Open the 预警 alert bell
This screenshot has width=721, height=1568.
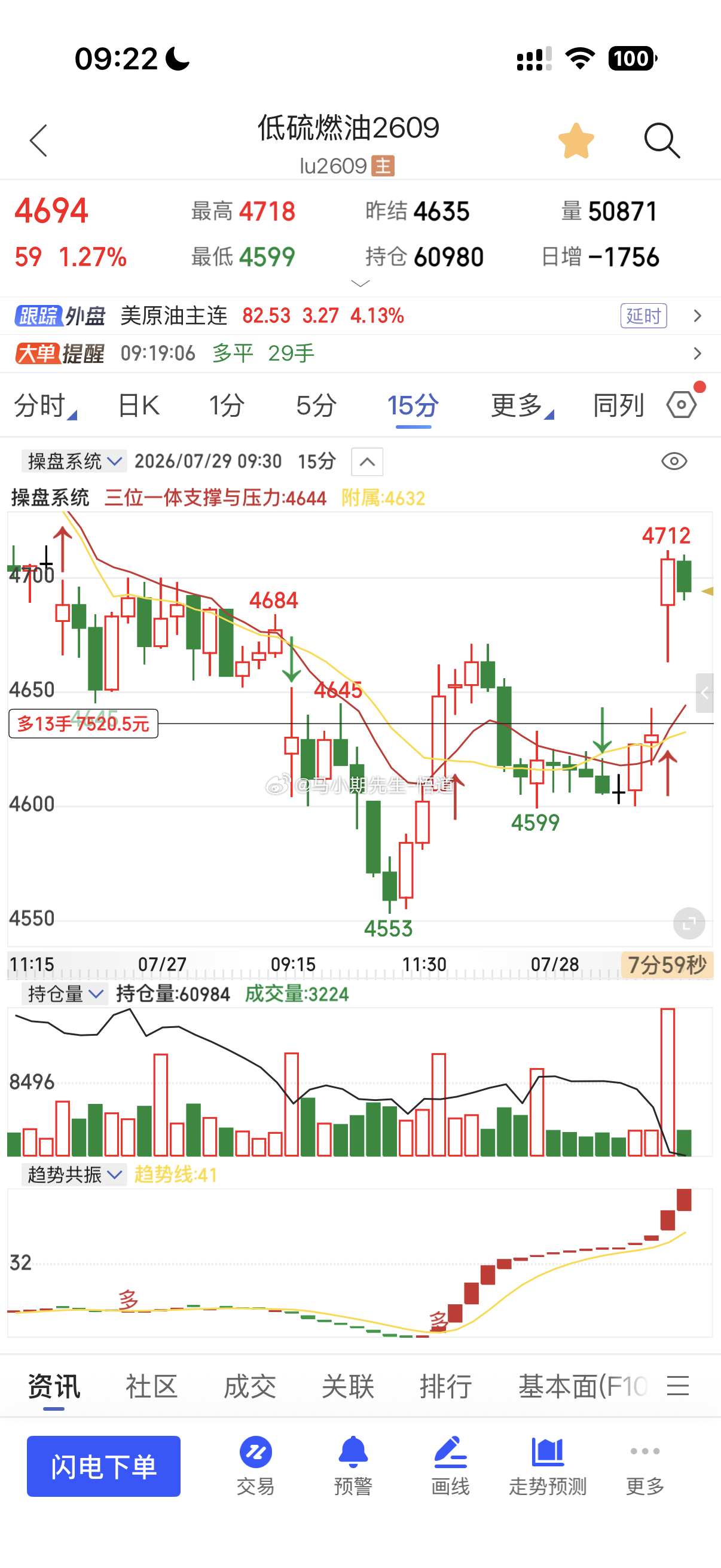tap(353, 1466)
